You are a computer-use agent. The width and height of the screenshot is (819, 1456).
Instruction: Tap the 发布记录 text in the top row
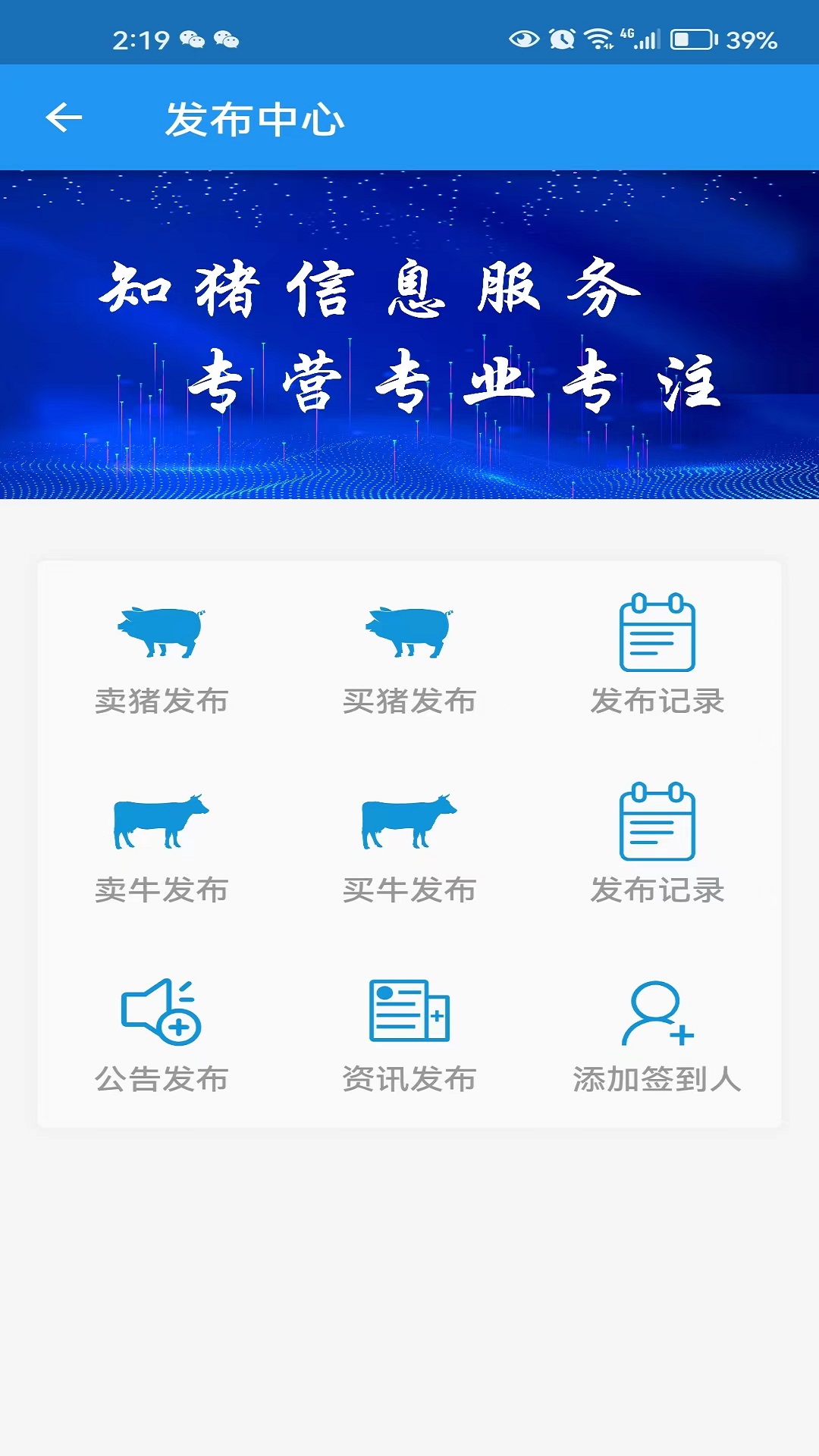click(x=658, y=701)
